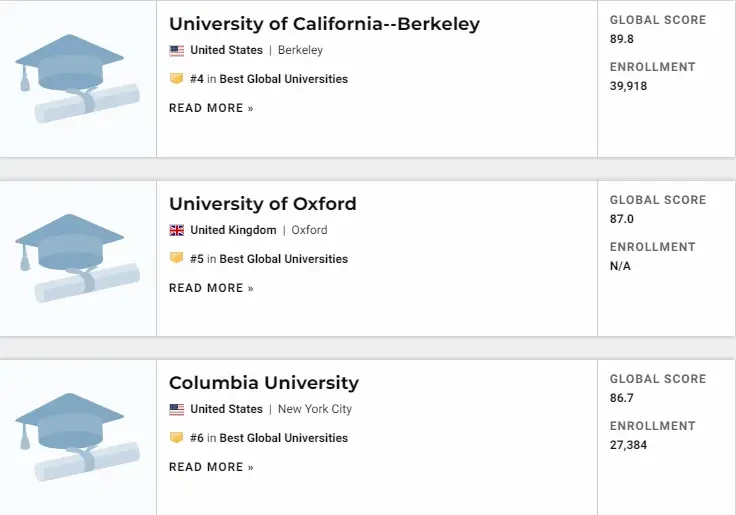Open the University of Oxford graduation cap thumbnail
The height and width of the screenshot is (515, 736).
coord(77,258)
